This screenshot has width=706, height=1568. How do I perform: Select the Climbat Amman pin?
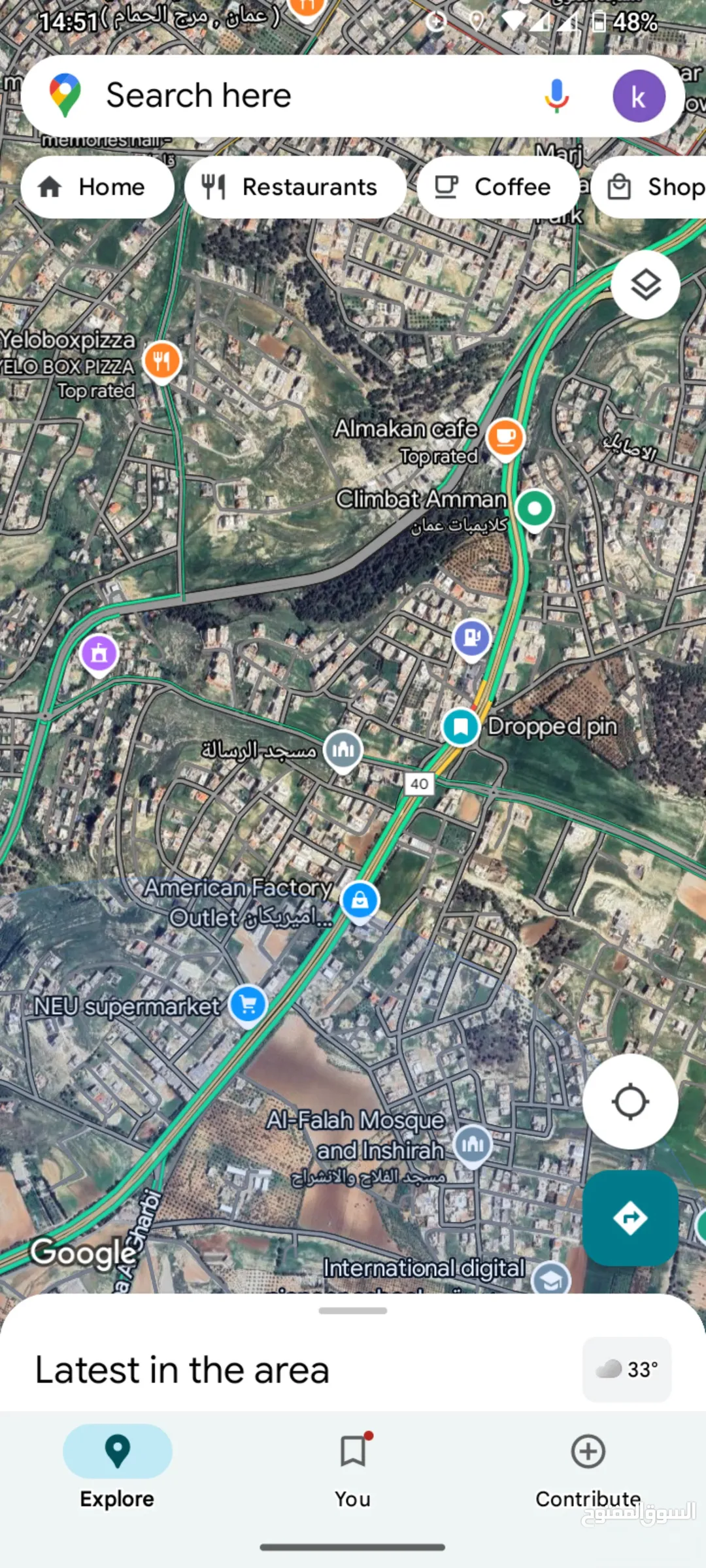(534, 510)
